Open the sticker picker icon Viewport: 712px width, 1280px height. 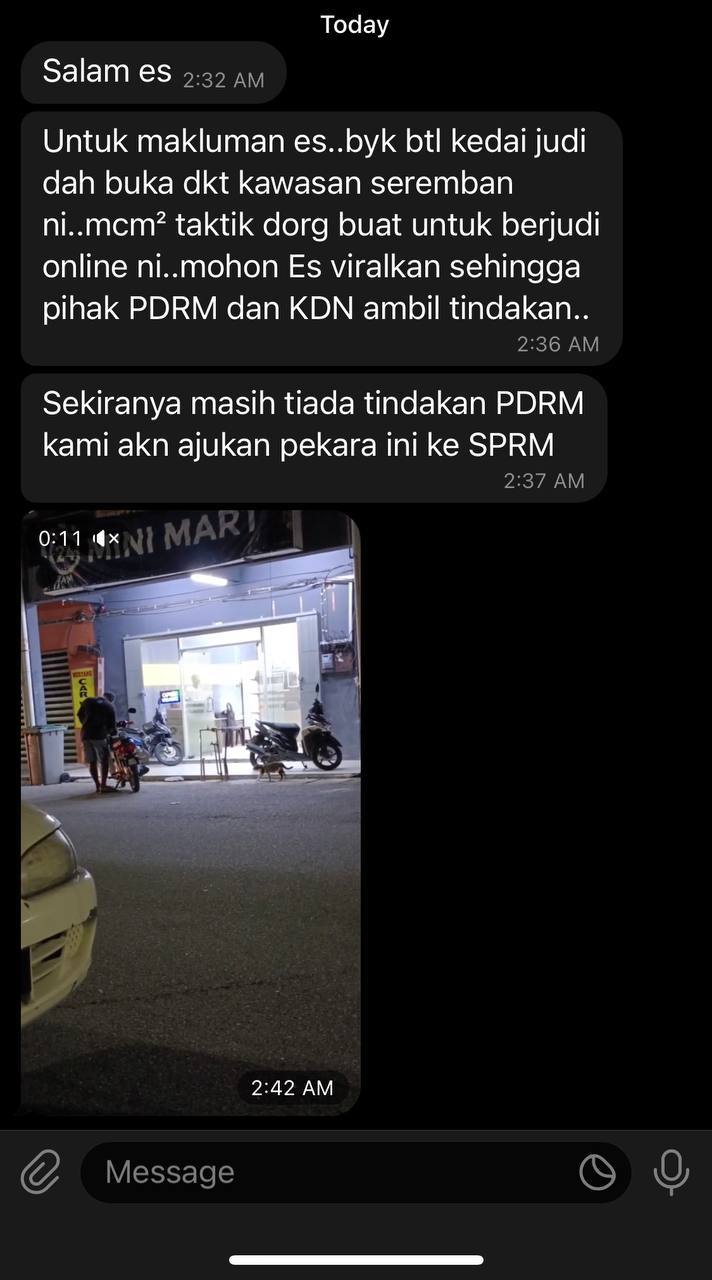(x=597, y=1172)
